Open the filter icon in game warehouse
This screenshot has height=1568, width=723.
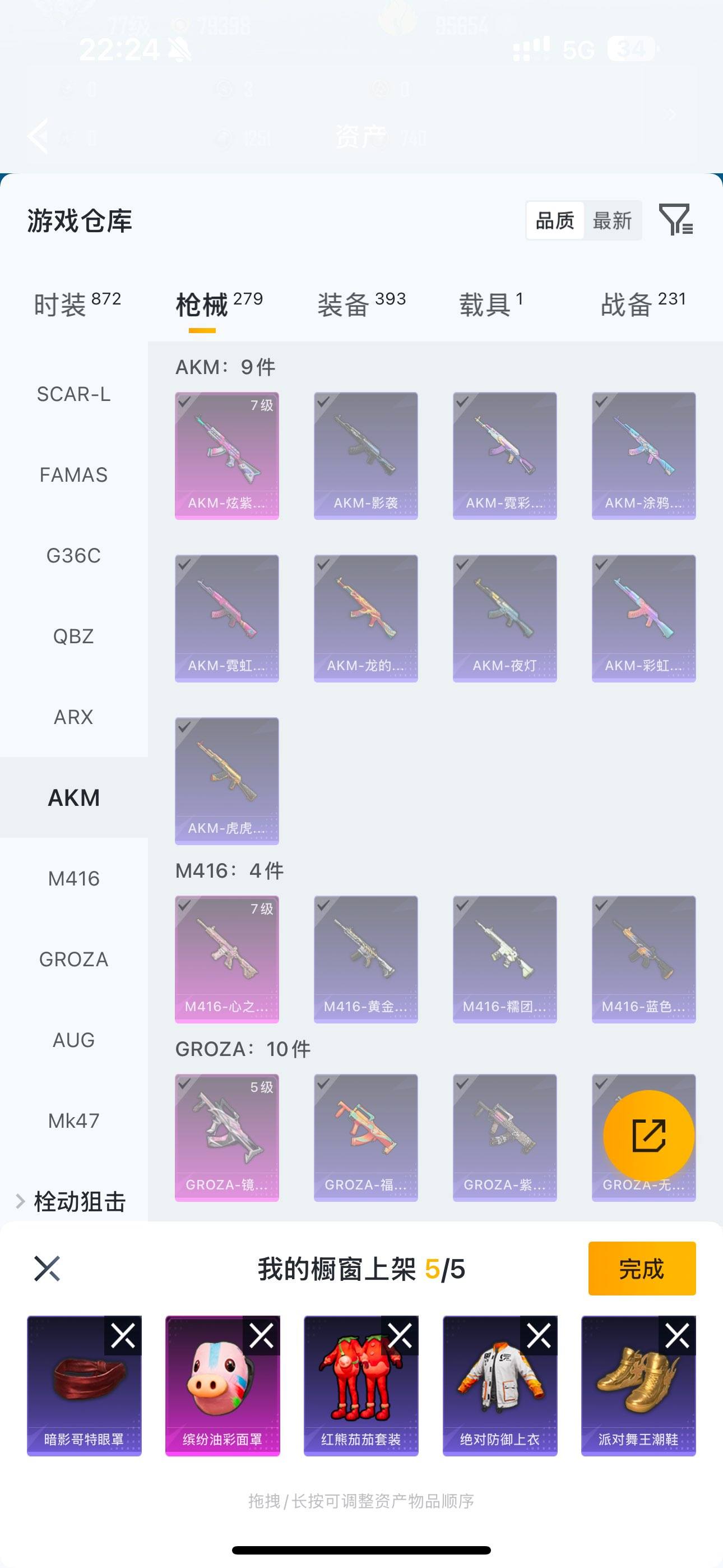[x=675, y=220]
